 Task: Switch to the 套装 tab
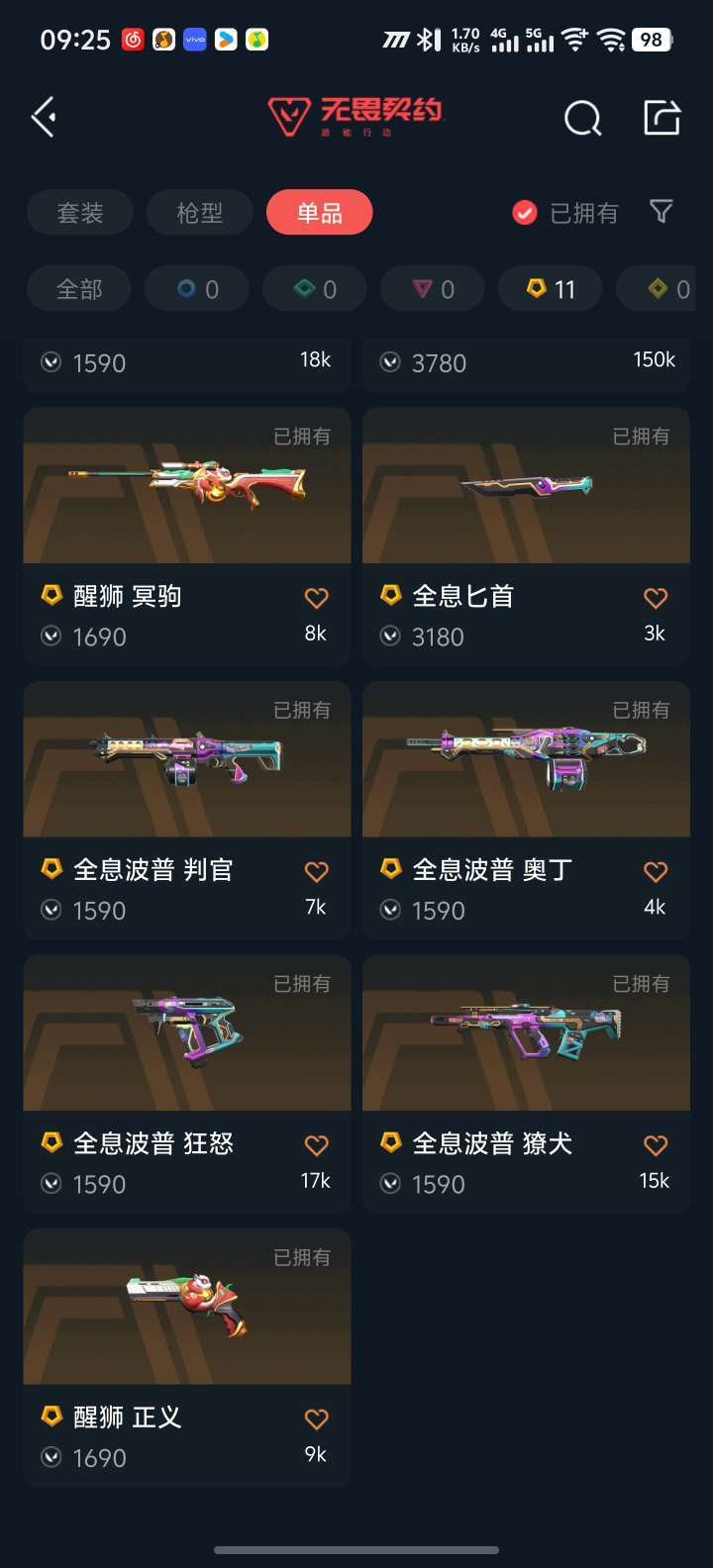[x=79, y=212]
